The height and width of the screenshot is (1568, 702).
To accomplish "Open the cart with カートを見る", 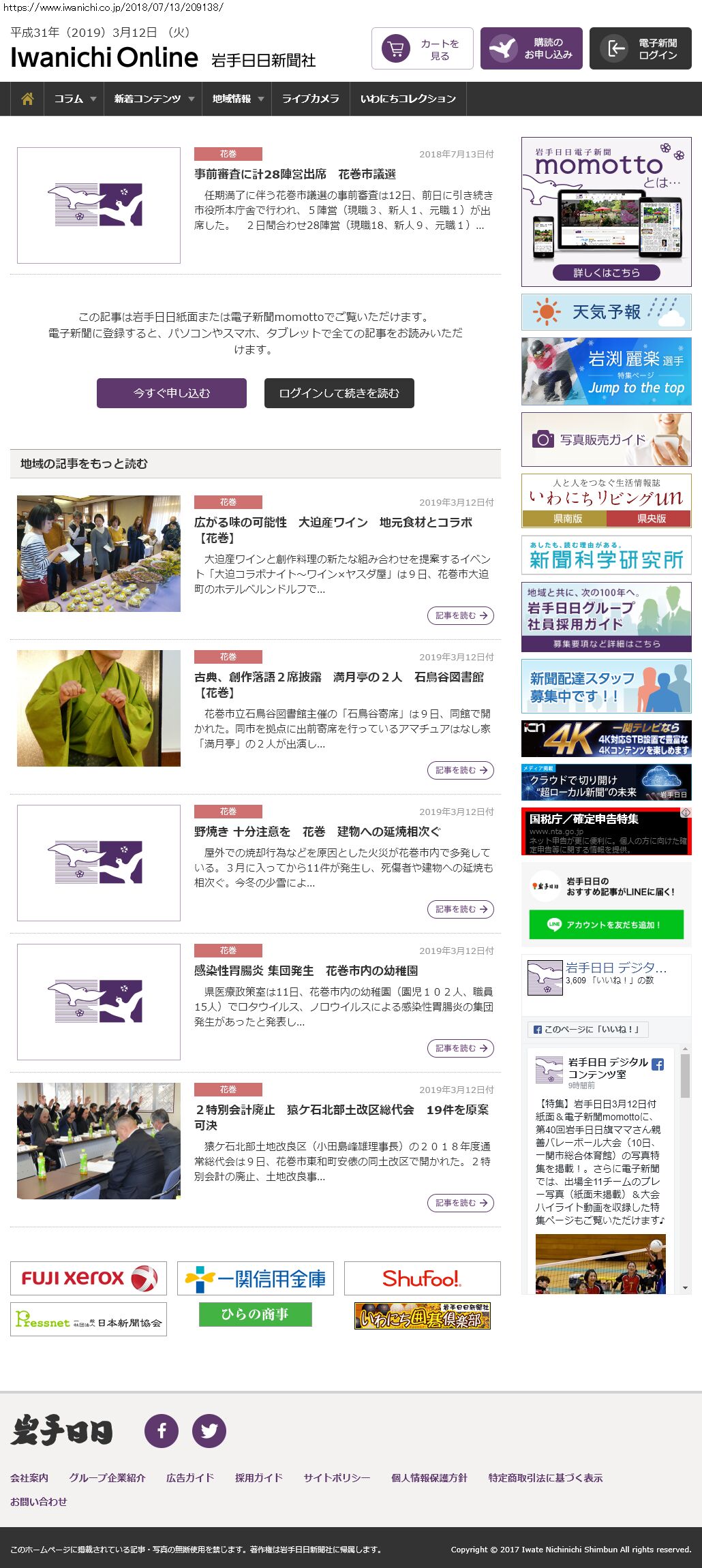I will tap(422, 48).
